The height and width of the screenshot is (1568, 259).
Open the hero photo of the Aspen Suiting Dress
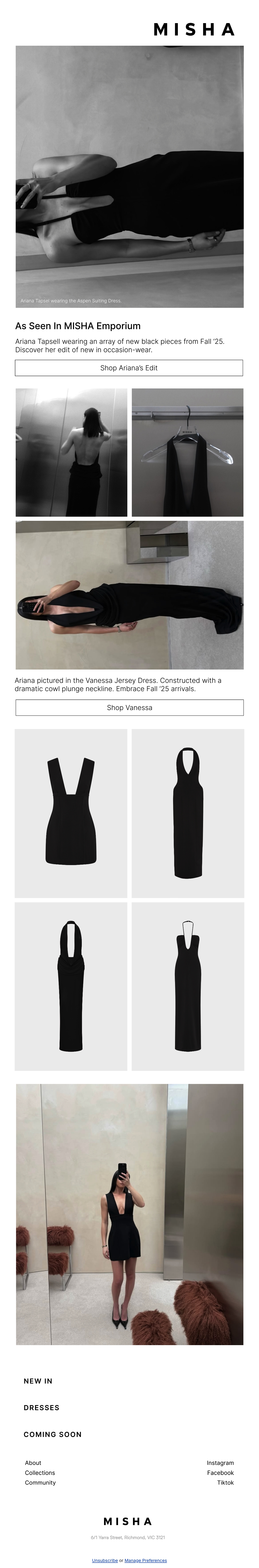coord(129,177)
